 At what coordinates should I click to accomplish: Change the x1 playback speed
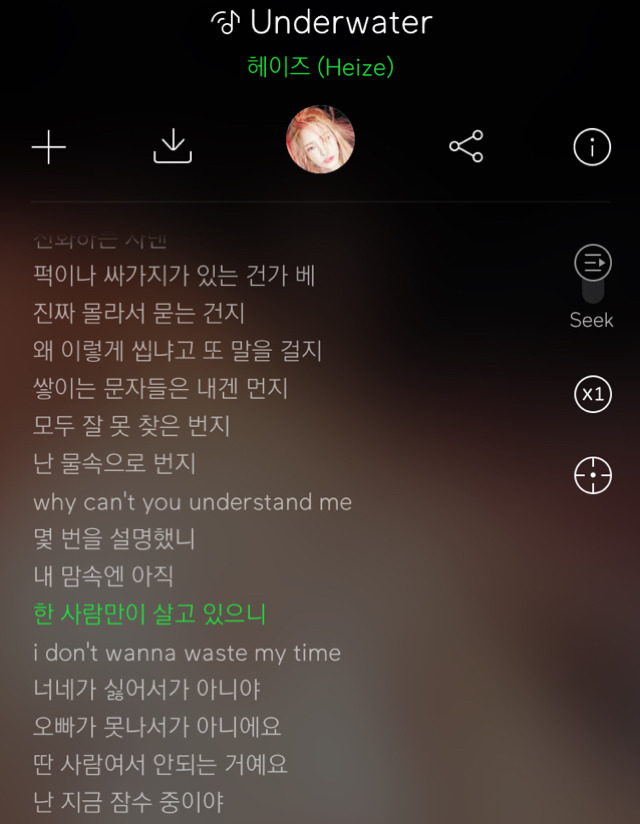coord(593,394)
